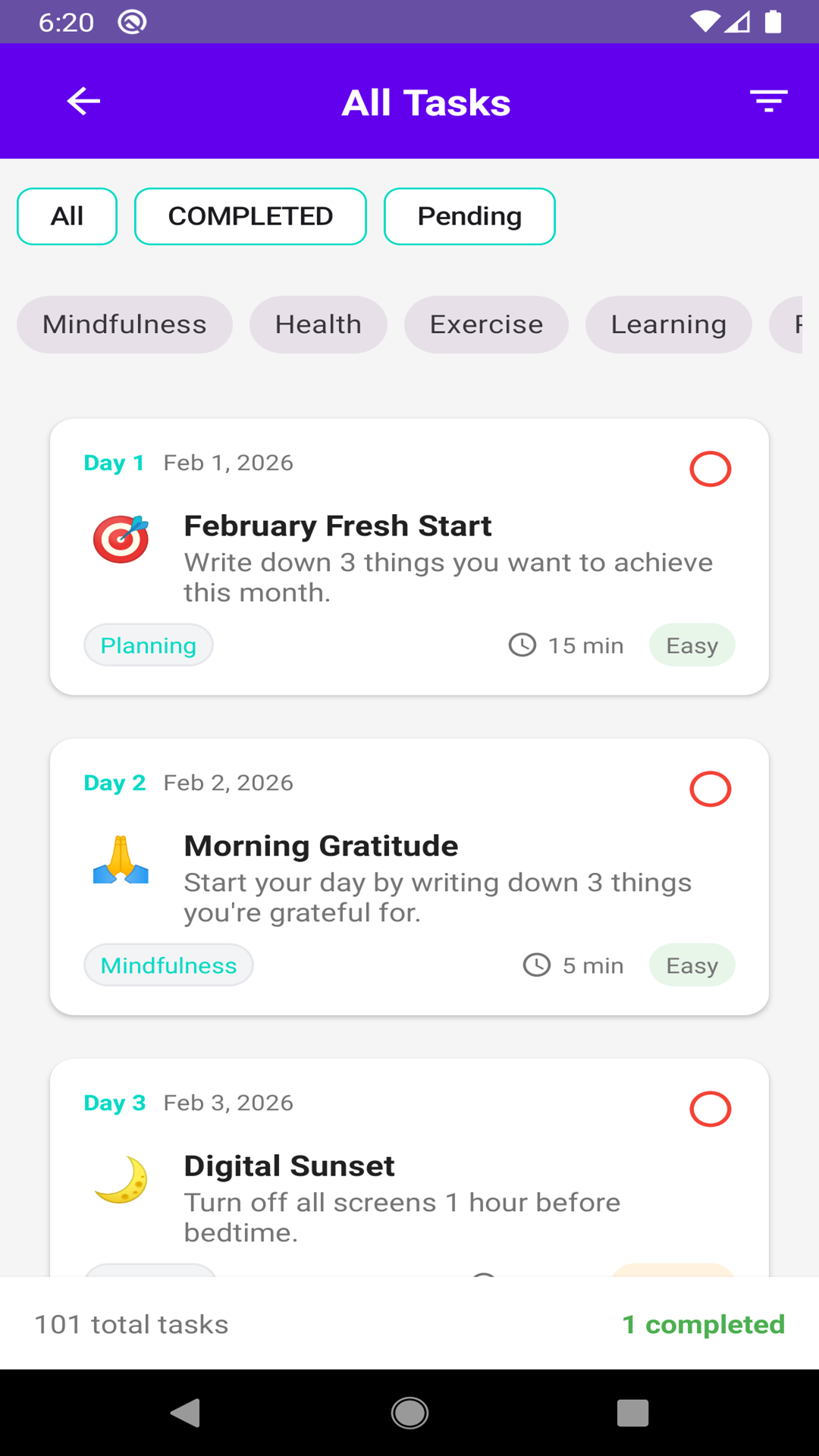Filter tasks by Learning
The width and height of the screenshot is (819, 1456).
(668, 325)
